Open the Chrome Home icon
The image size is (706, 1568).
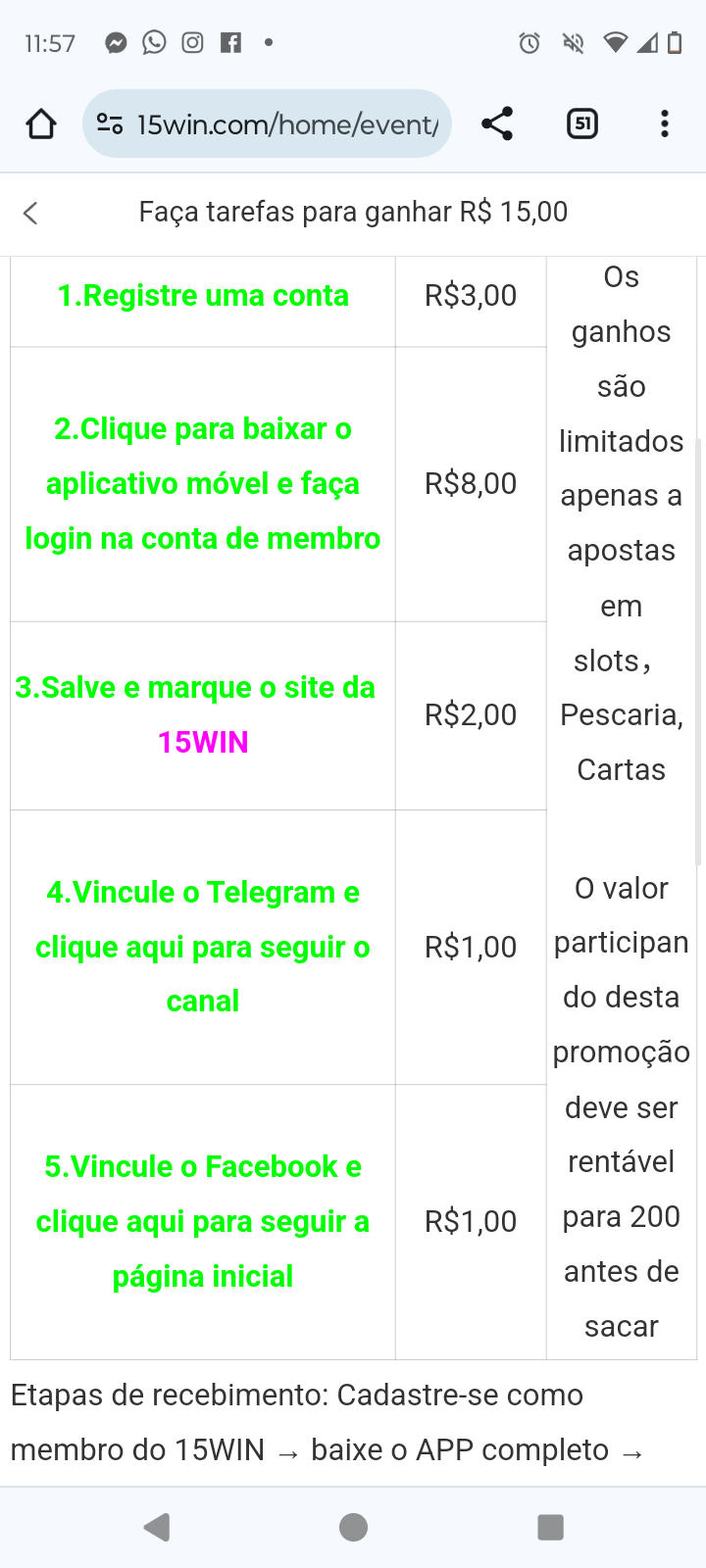[40, 123]
